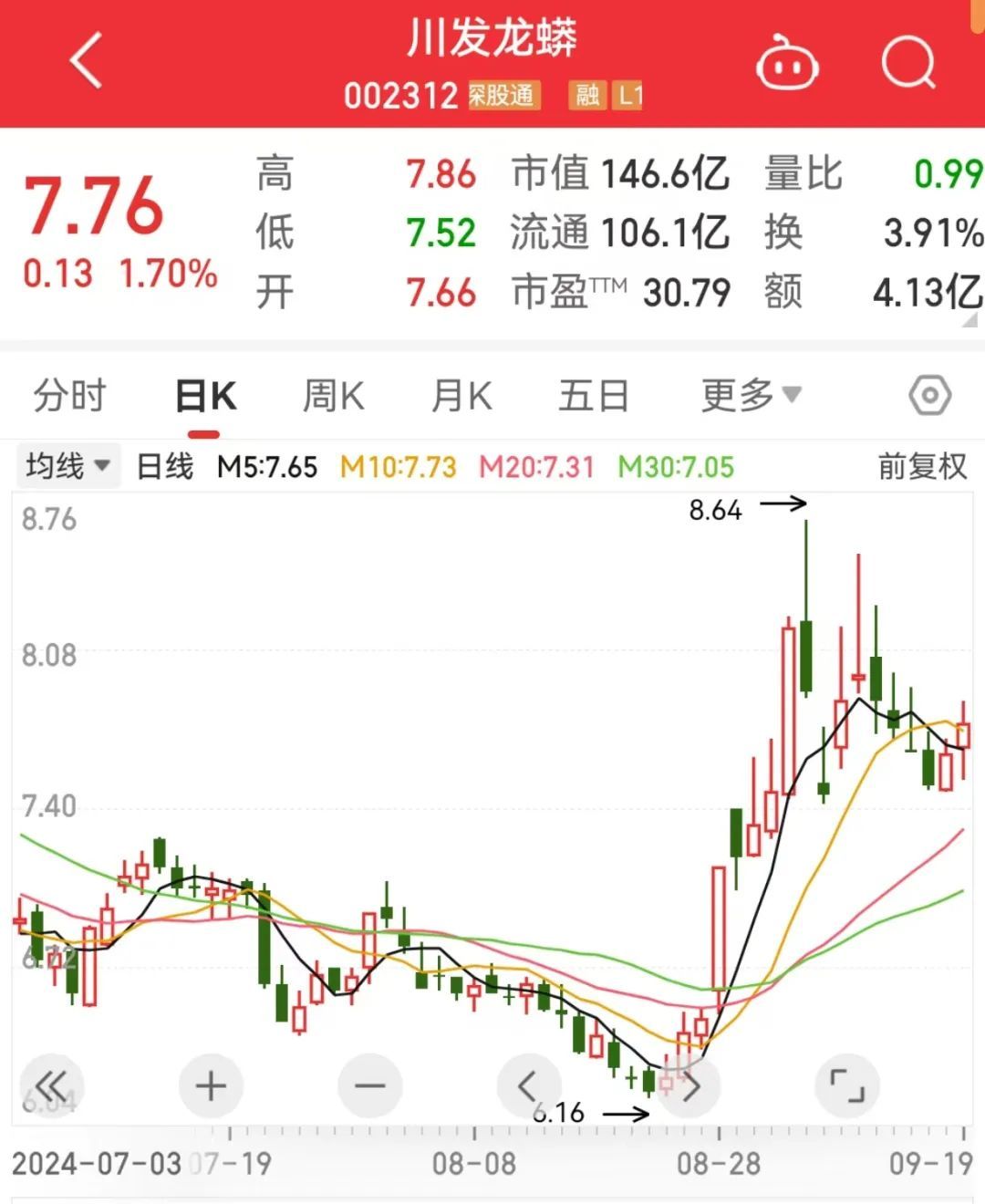
Task: Expand chart to full screen
Action: click(847, 1086)
